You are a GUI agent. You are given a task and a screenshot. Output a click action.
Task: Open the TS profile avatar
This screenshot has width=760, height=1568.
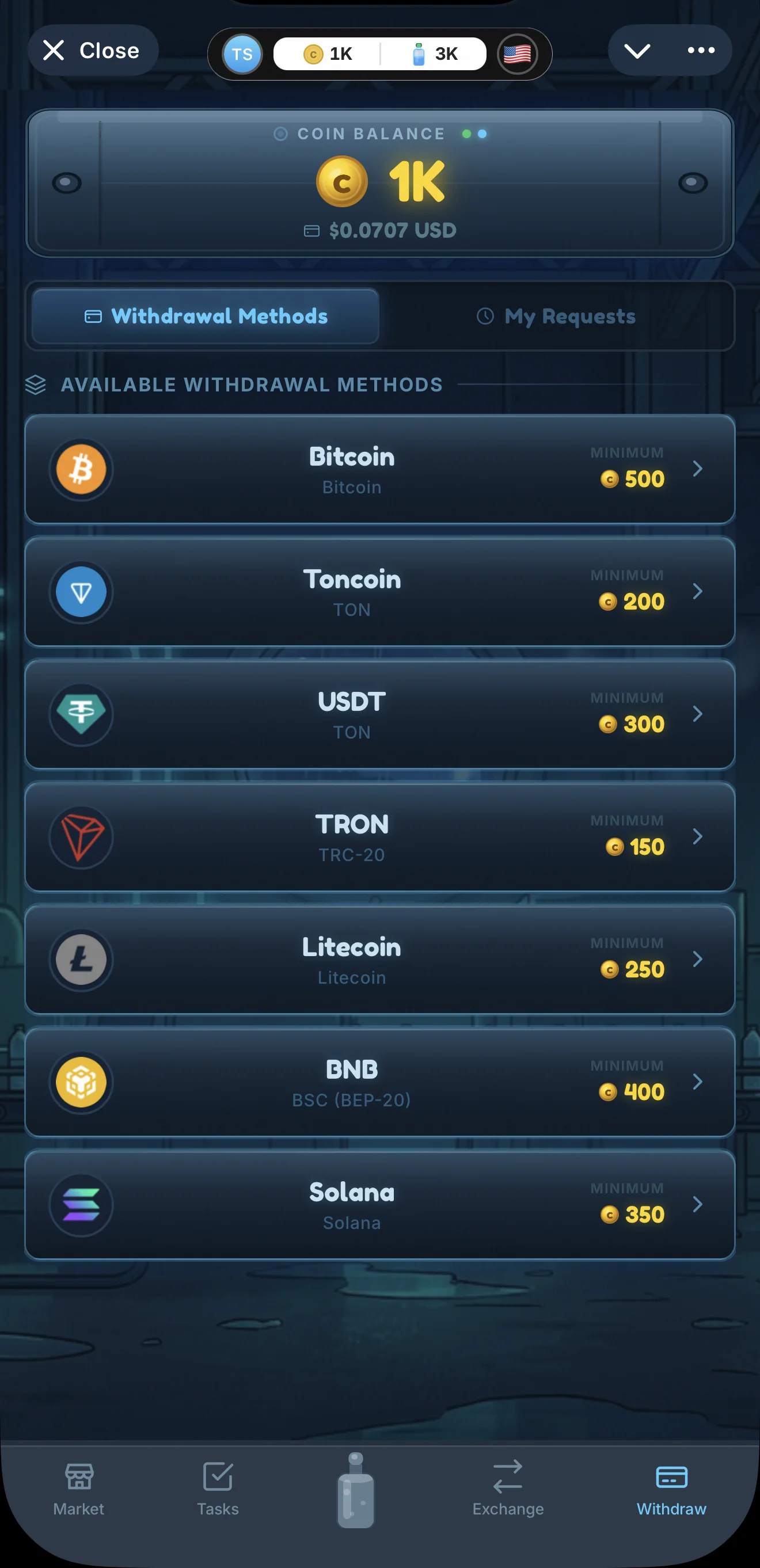pyautogui.click(x=242, y=54)
